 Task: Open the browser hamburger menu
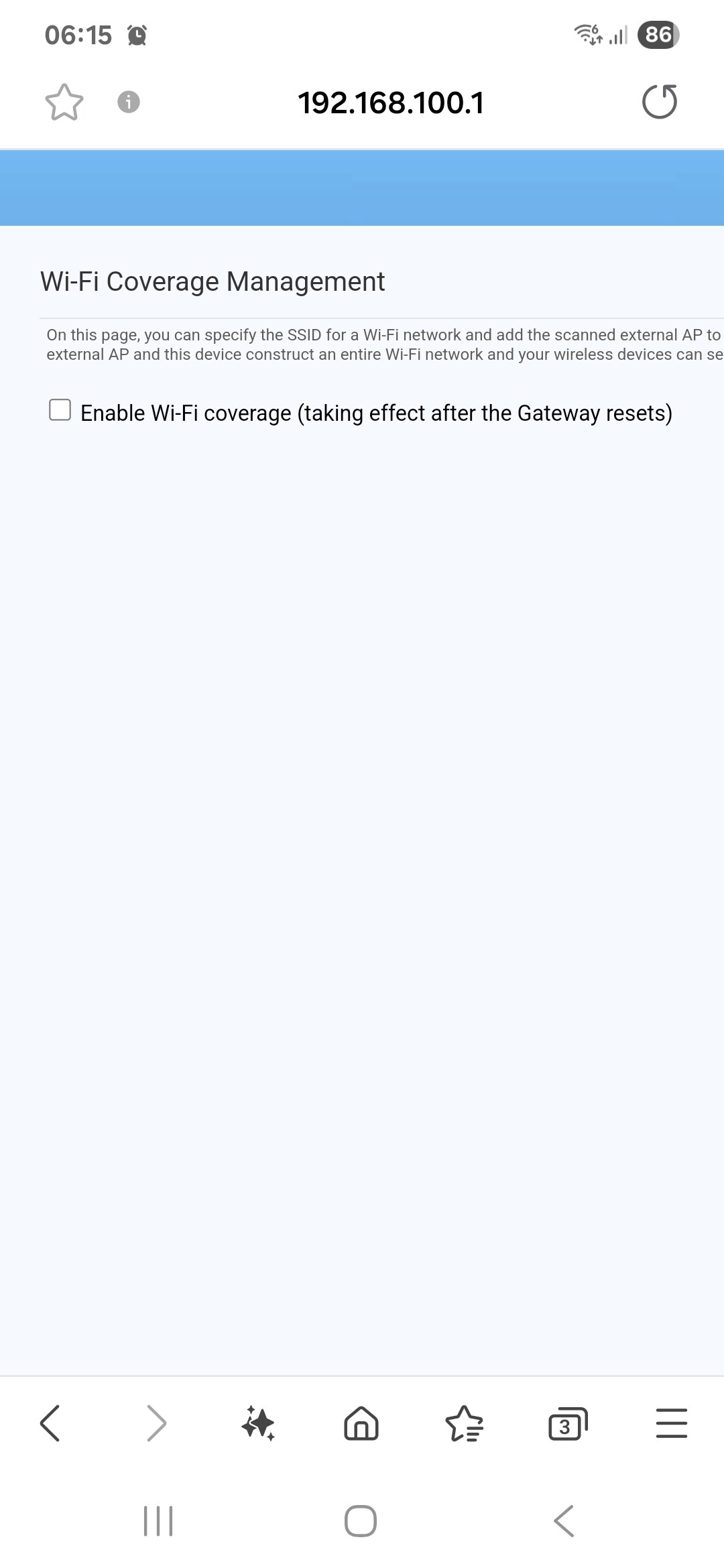[x=672, y=1423]
